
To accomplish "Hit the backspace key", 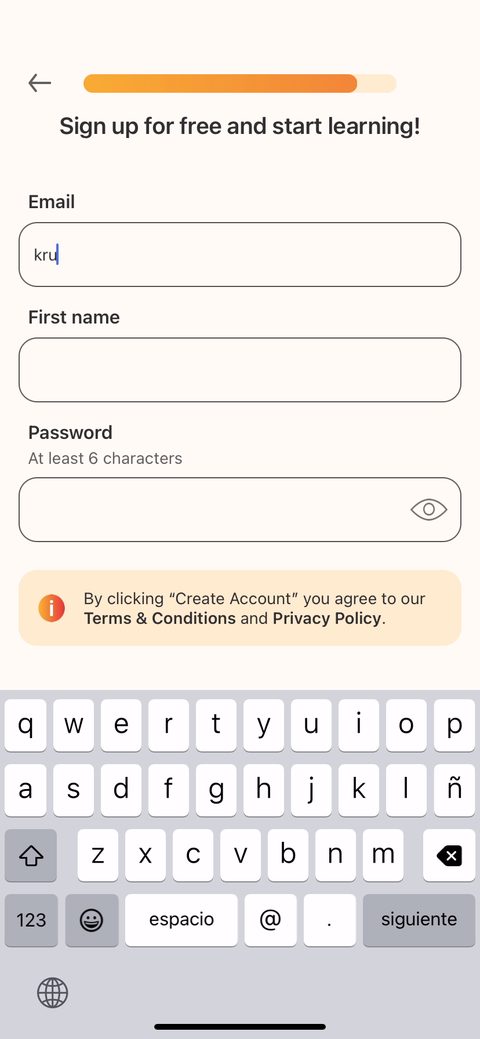I will pos(449,855).
